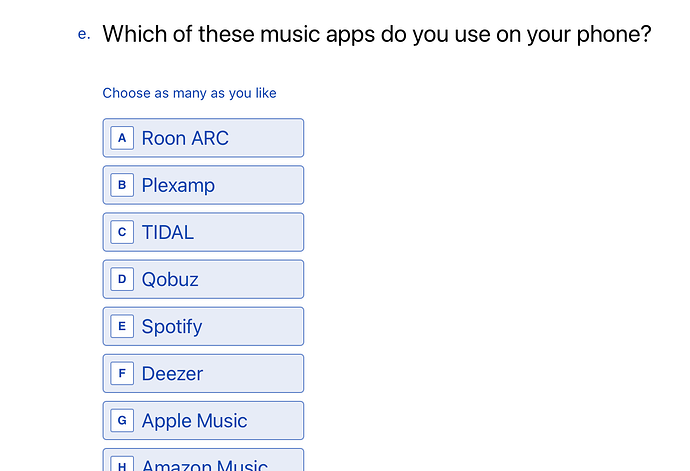
Task: Select Apple Music
Action: pyautogui.click(x=203, y=420)
